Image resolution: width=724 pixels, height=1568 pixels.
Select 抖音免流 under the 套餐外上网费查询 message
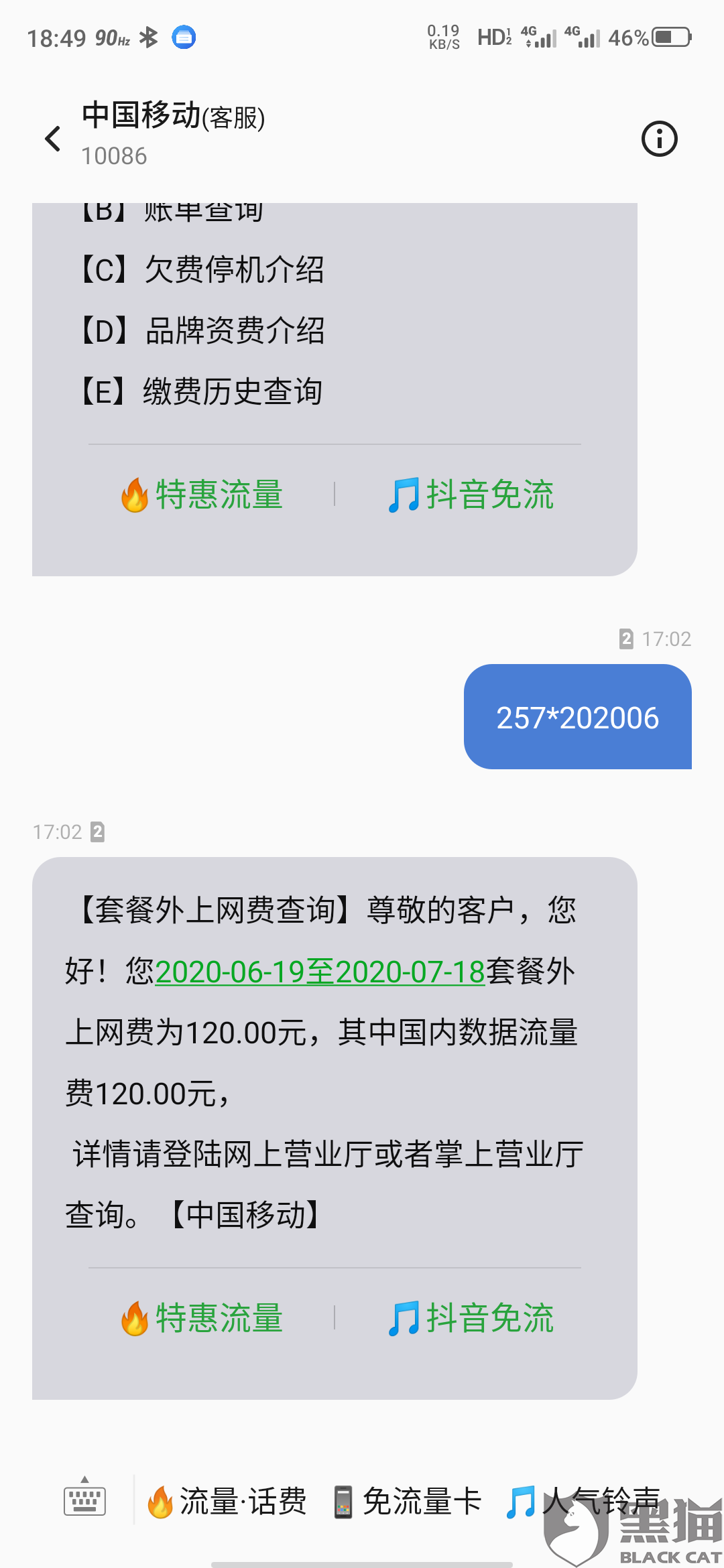[471, 1318]
